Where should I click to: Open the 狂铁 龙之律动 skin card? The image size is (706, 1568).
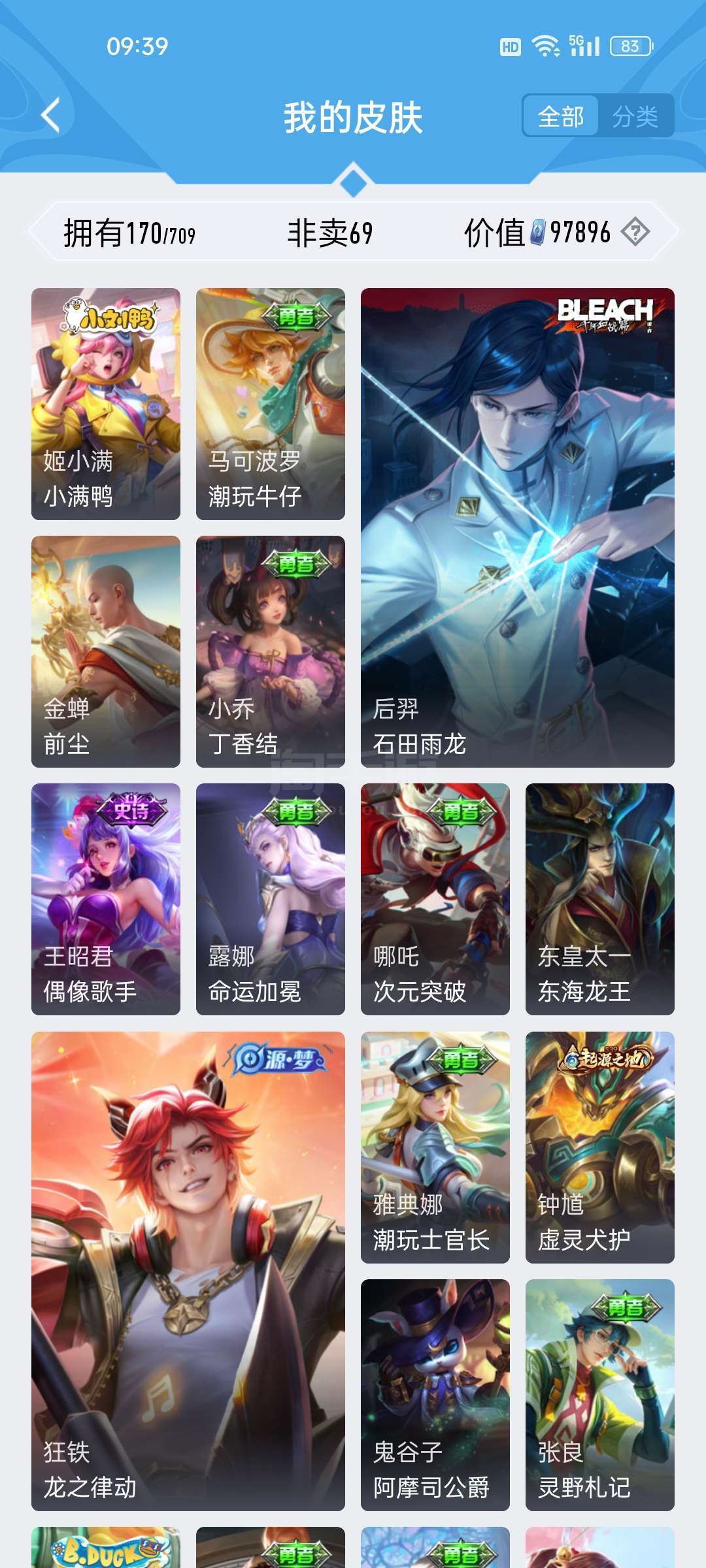click(188, 1271)
